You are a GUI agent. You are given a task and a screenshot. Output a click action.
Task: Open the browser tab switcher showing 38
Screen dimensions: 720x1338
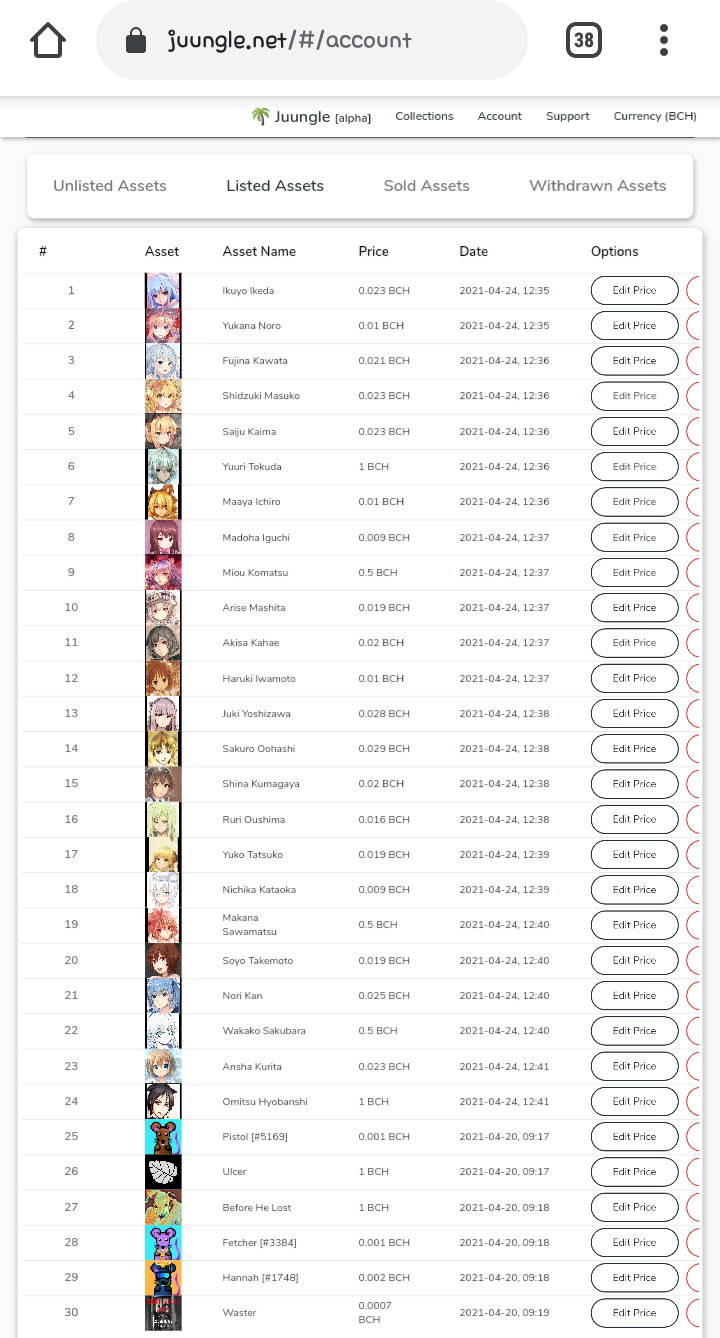(584, 41)
